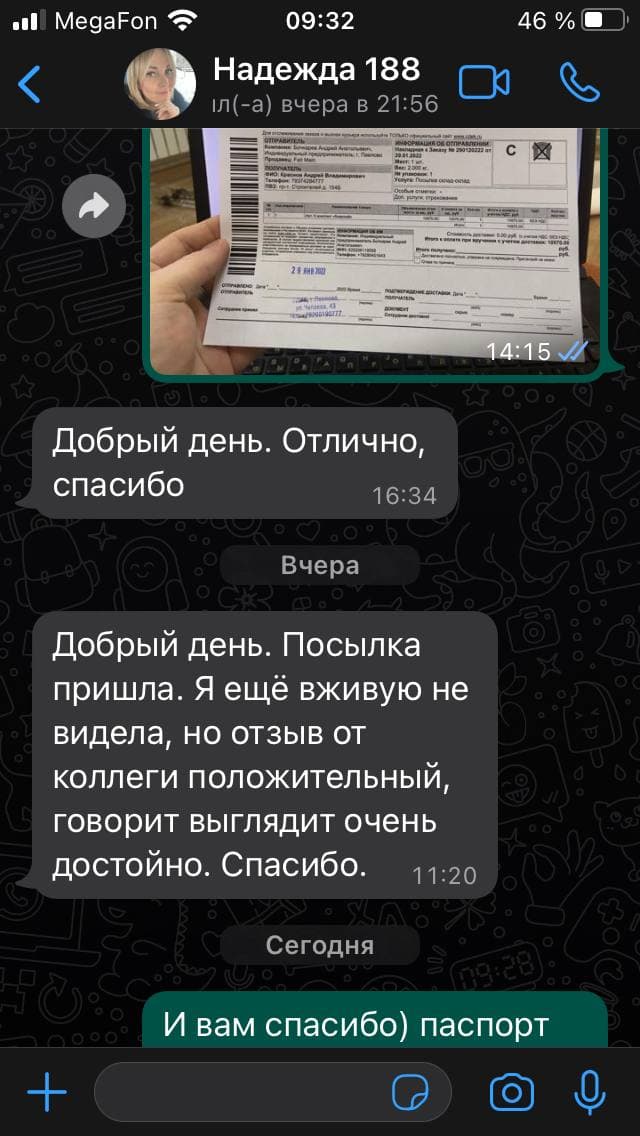Go back to the chat list
Image resolution: width=640 pixels, height=1136 pixels.
30,84
